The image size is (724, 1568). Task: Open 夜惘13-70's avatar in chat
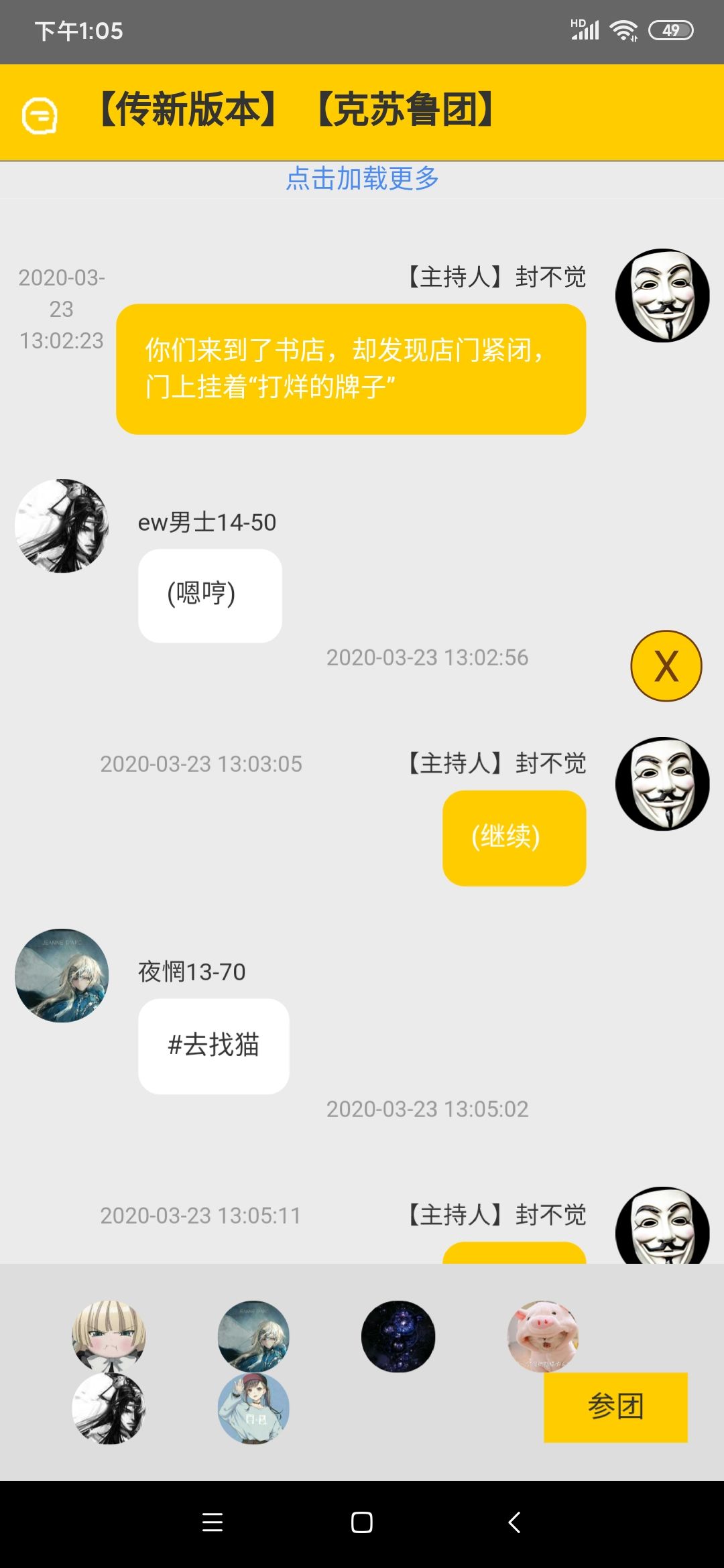[x=62, y=976]
